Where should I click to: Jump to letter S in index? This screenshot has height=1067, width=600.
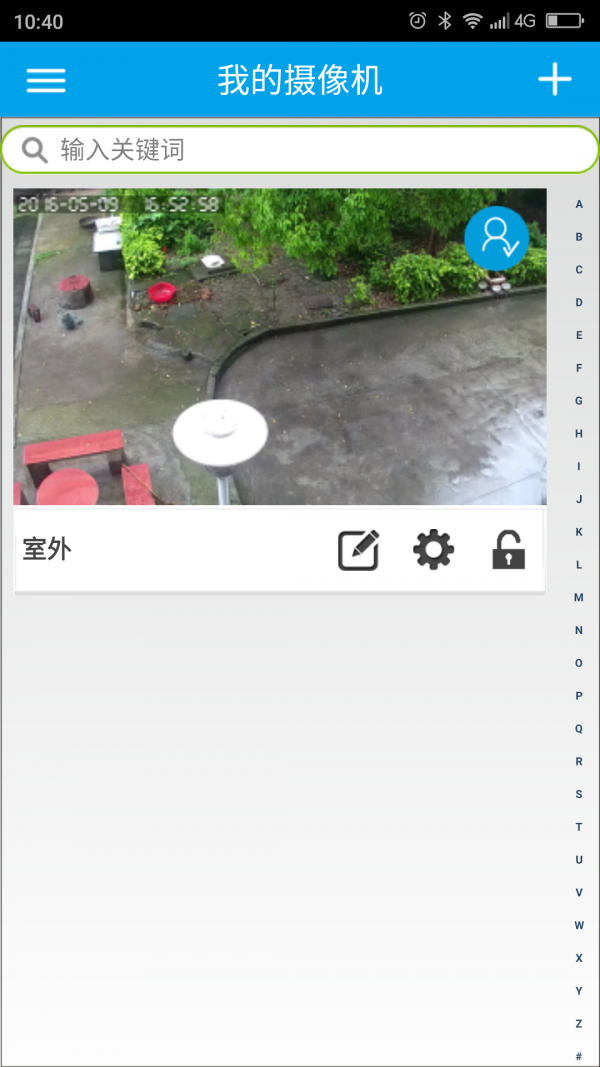point(579,794)
